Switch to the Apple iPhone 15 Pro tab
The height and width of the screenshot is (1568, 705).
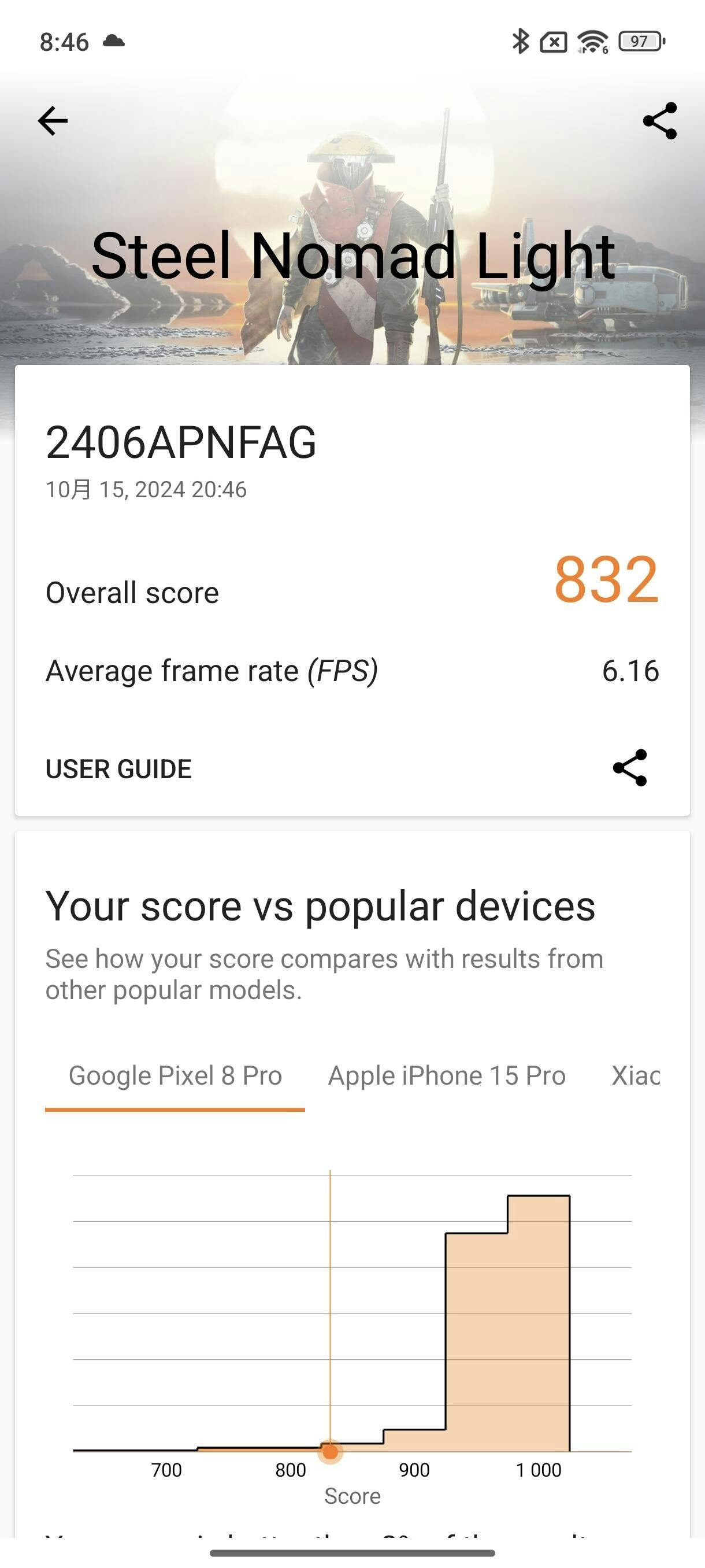click(x=447, y=1075)
